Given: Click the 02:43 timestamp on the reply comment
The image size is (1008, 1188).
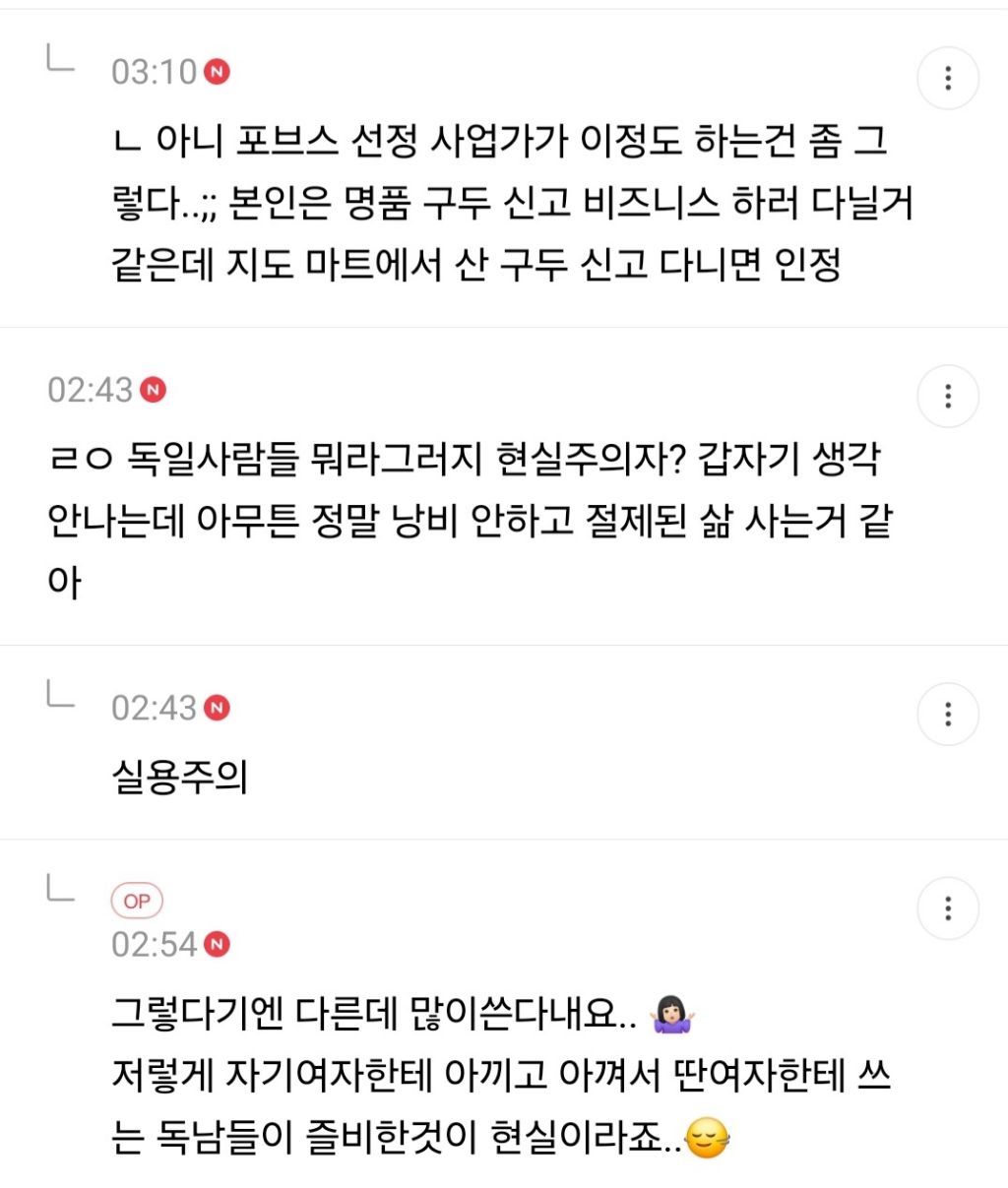Looking at the screenshot, I should [x=153, y=708].
